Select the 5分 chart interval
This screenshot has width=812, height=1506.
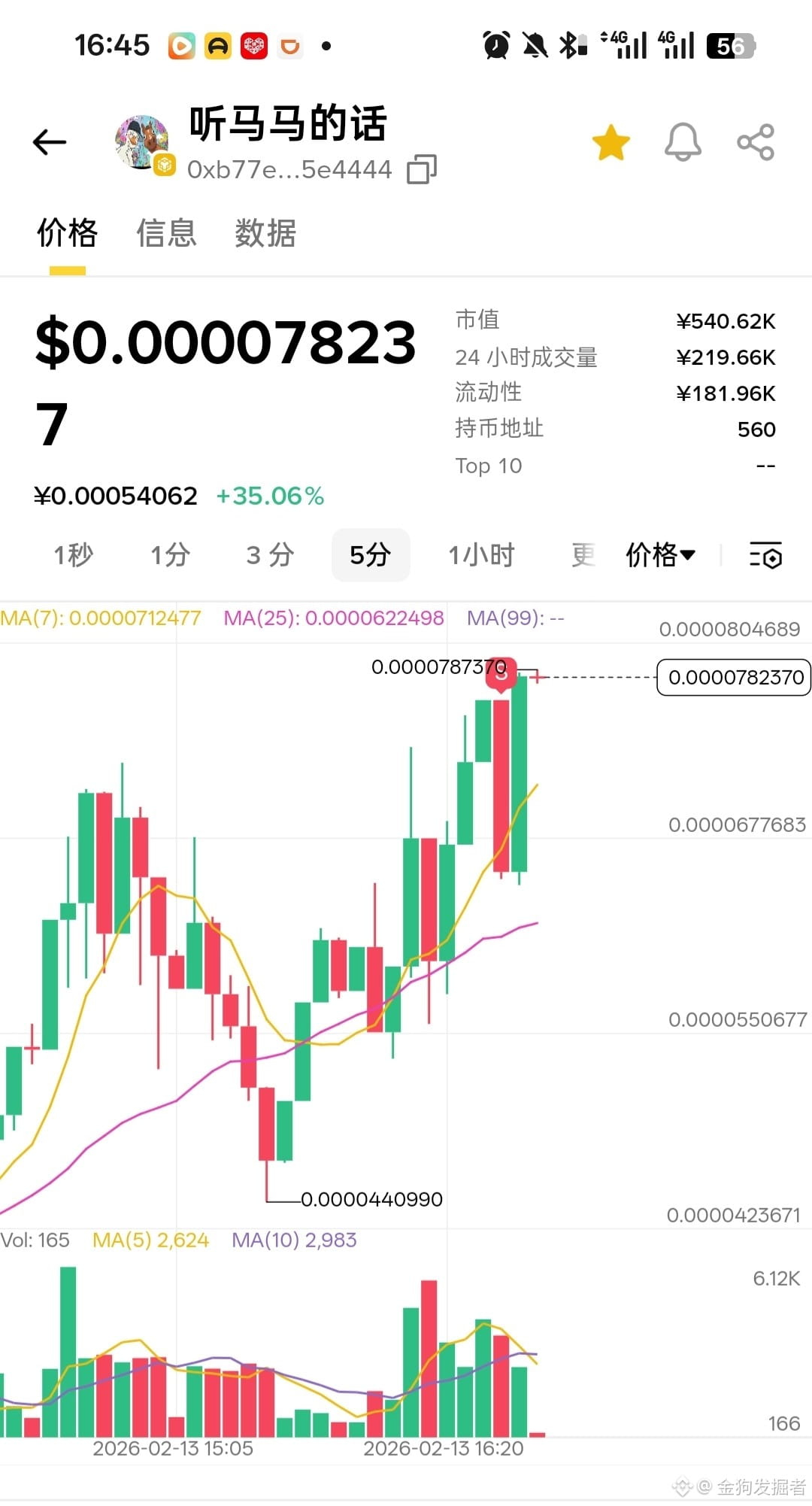pos(370,555)
